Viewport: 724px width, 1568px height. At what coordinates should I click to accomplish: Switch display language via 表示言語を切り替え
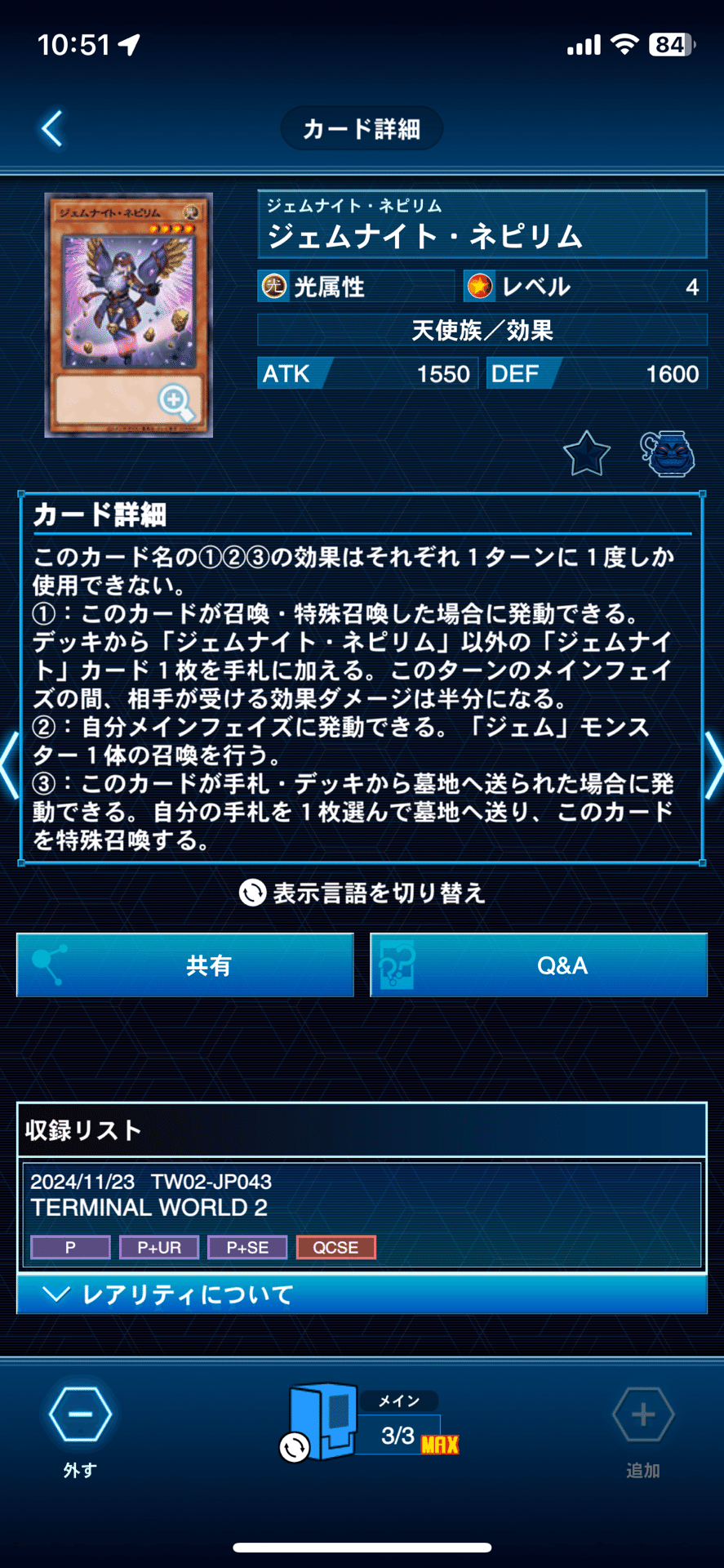pos(362,893)
